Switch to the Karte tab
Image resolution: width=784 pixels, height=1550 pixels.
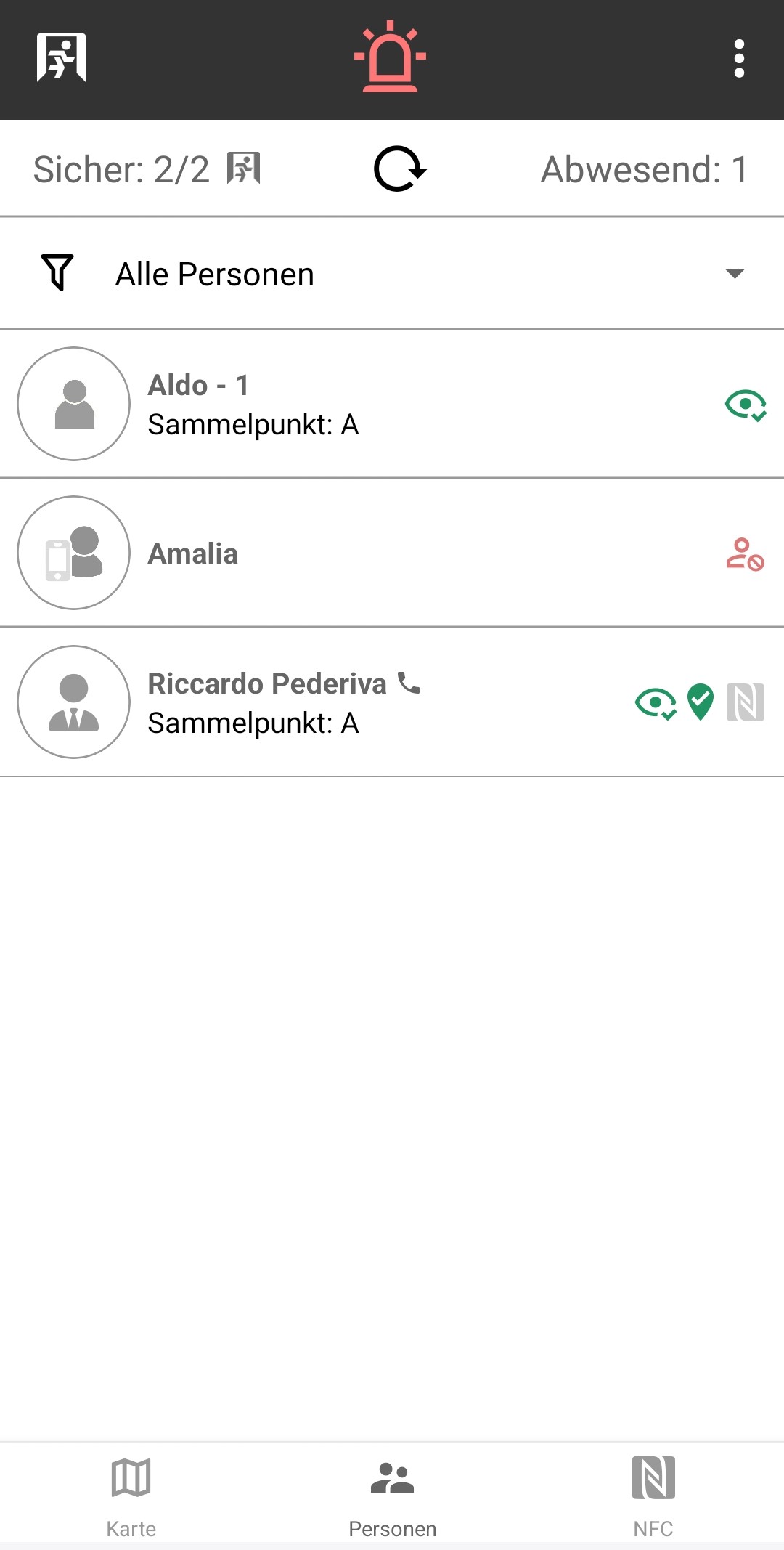(x=131, y=1496)
